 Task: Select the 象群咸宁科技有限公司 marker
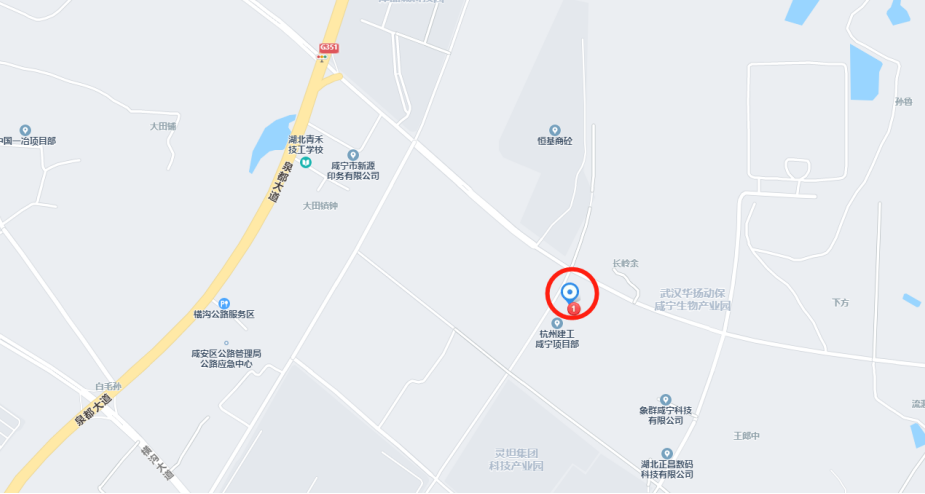coord(666,399)
